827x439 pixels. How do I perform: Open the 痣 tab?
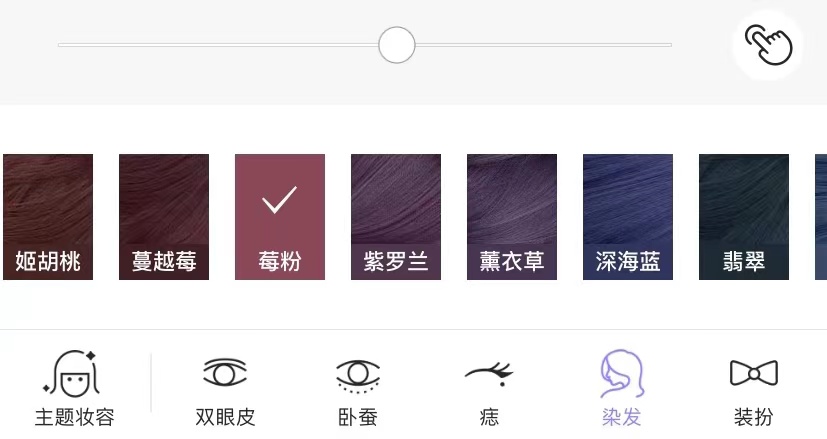[489, 389]
